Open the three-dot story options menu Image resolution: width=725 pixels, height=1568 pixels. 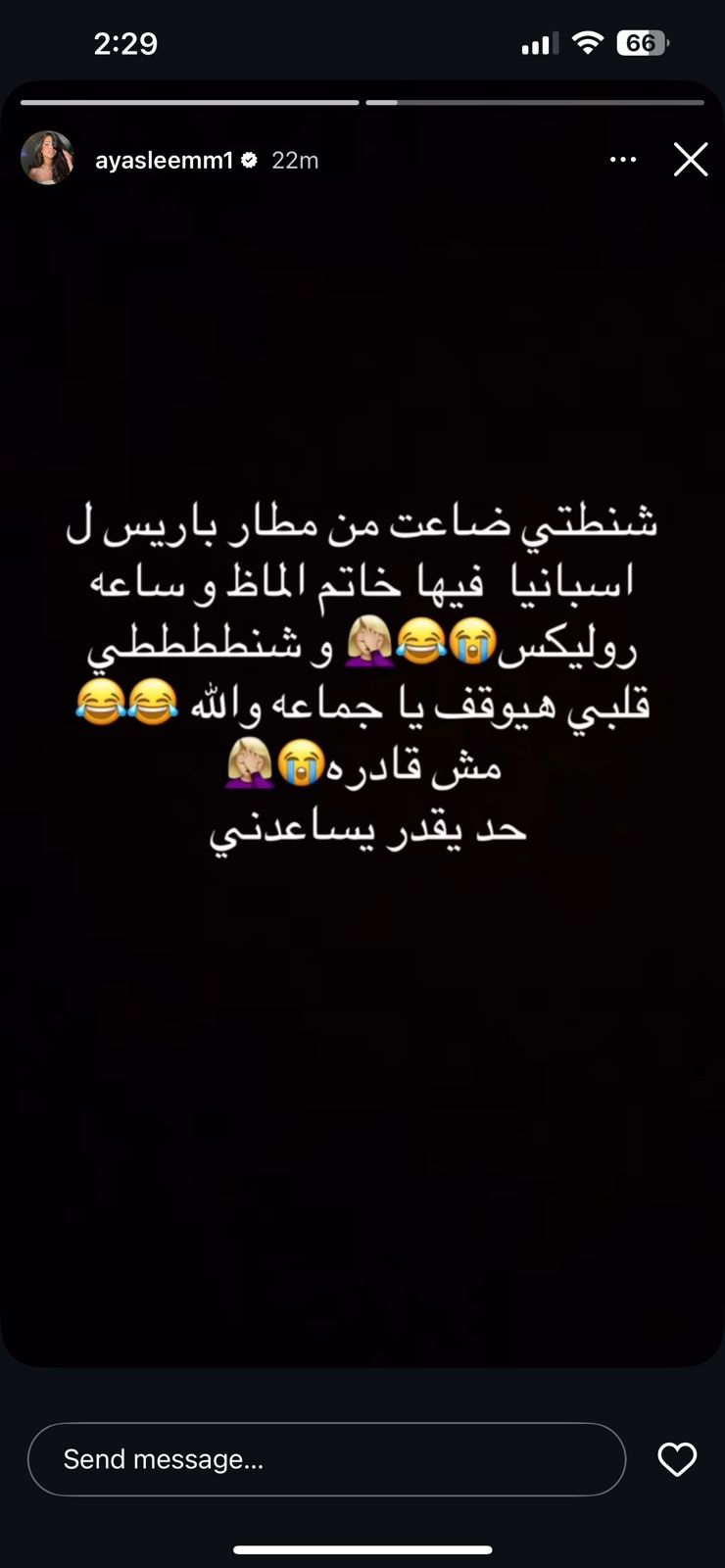pyautogui.click(x=623, y=160)
